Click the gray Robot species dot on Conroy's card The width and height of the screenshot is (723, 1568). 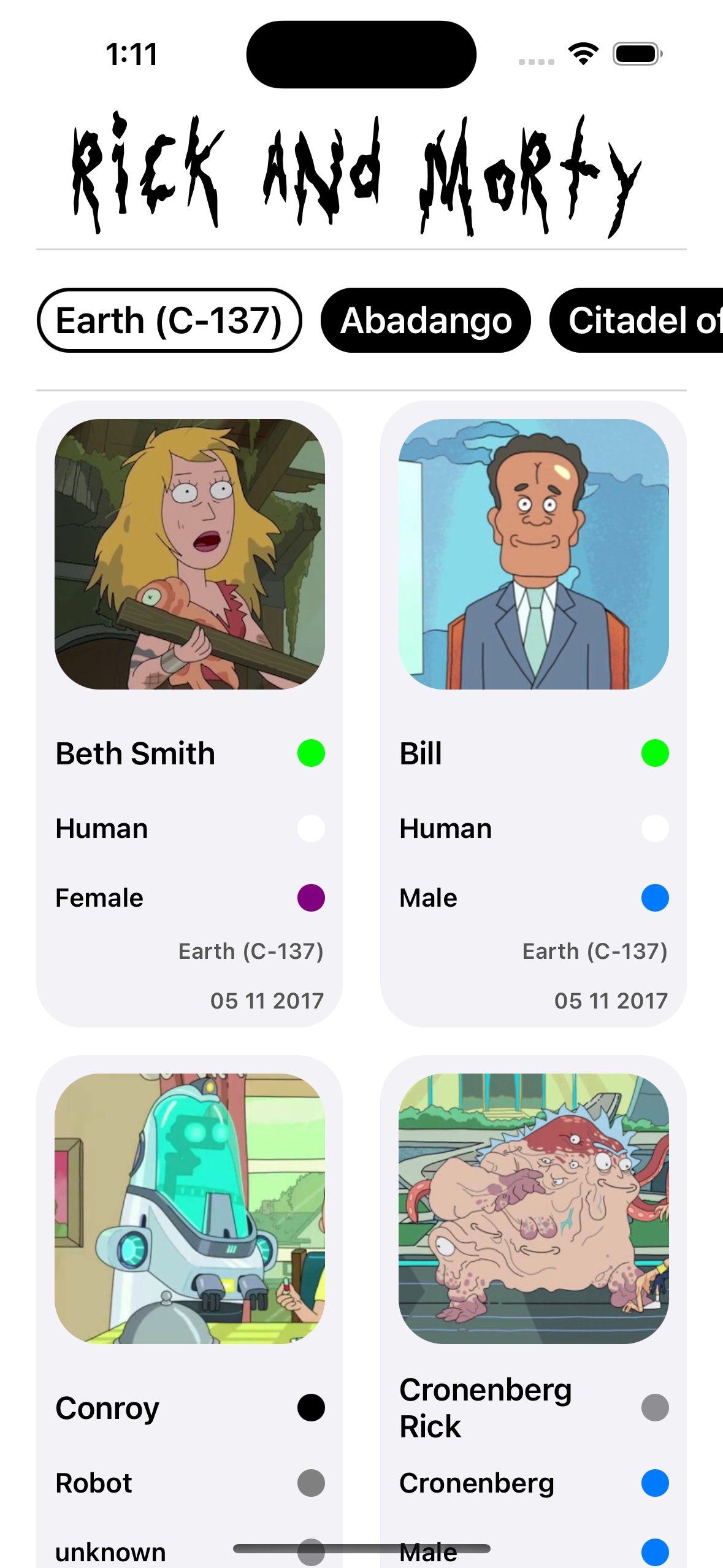click(x=312, y=1482)
